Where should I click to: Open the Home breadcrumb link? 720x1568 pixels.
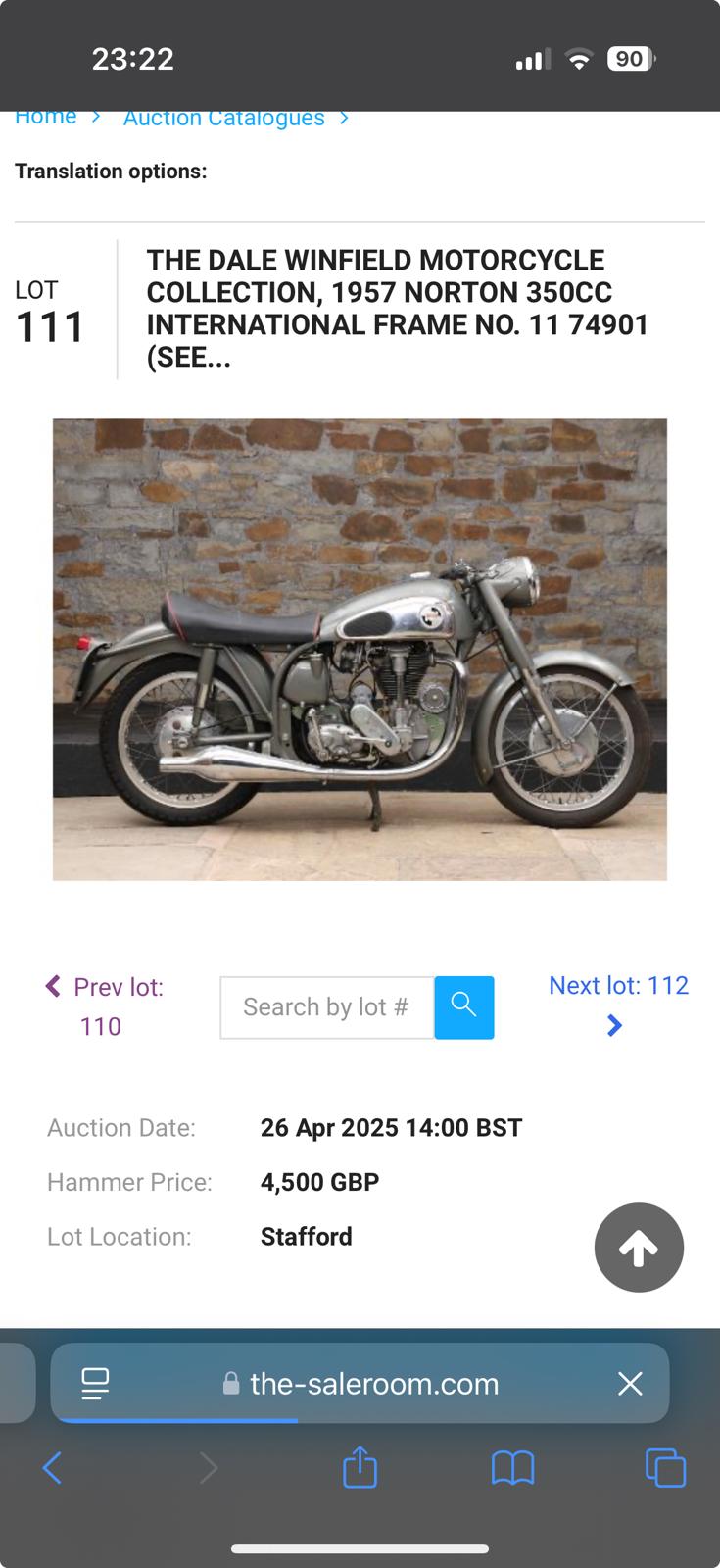(45, 117)
